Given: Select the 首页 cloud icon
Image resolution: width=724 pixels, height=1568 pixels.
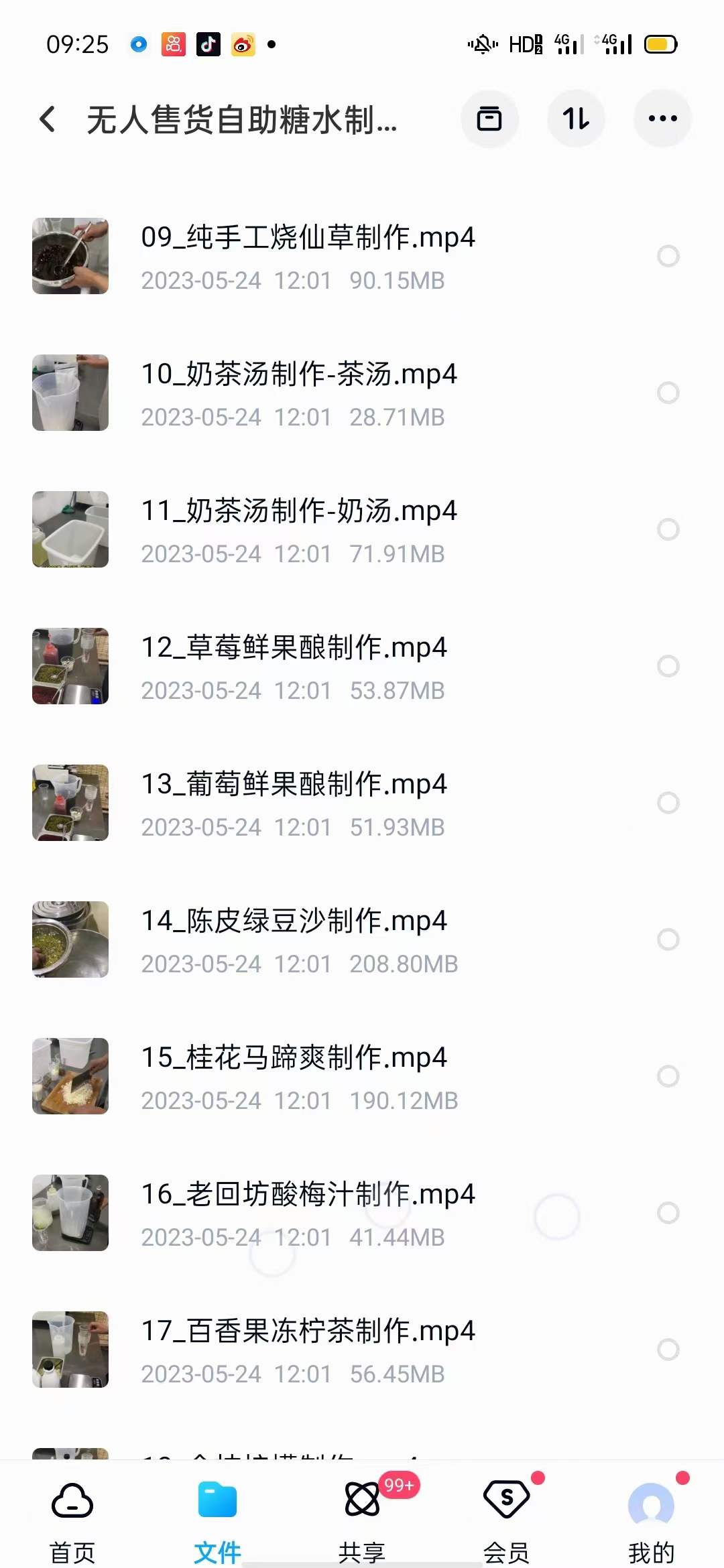Looking at the screenshot, I should [x=70, y=1500].
